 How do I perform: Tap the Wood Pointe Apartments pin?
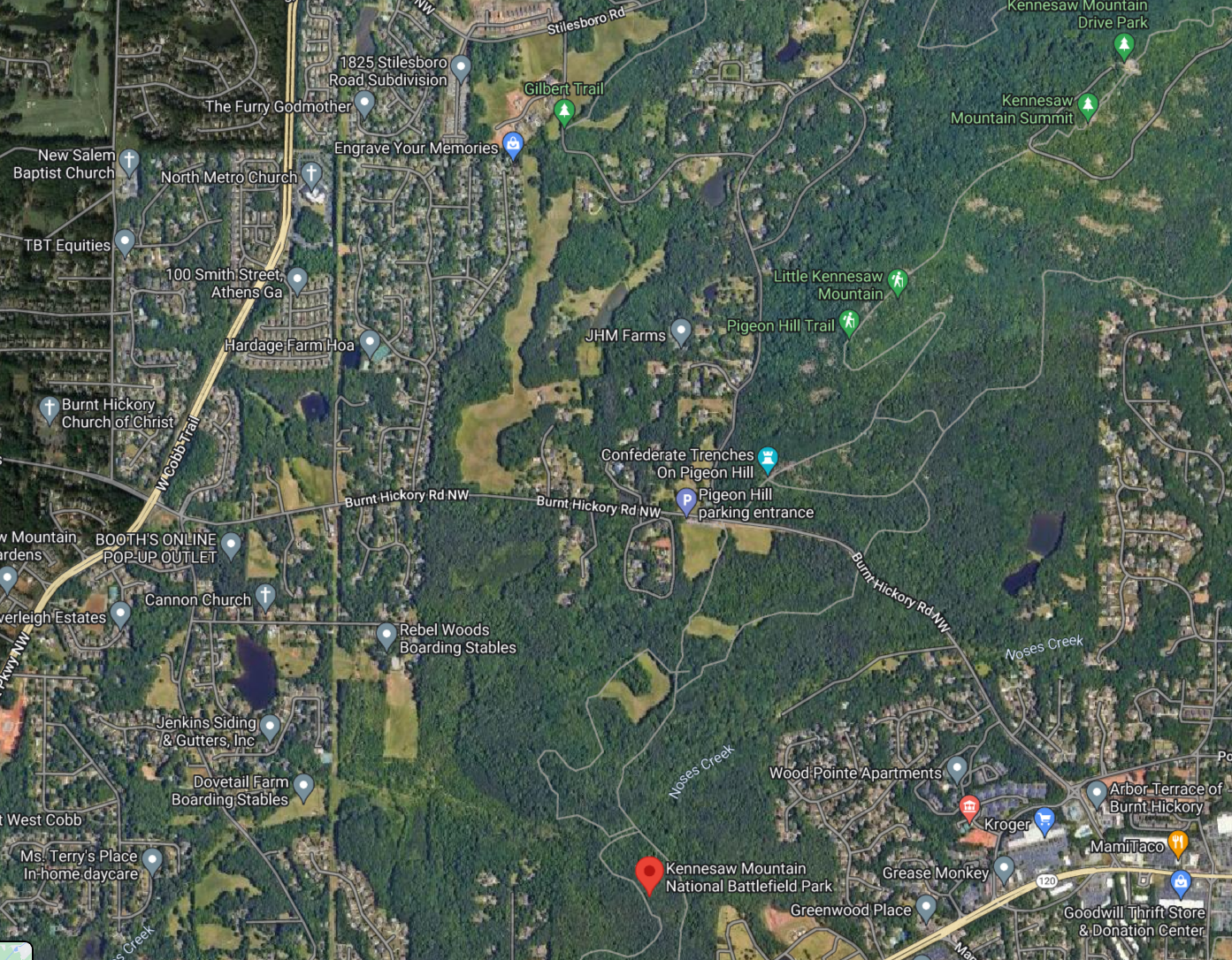point(956,768)
